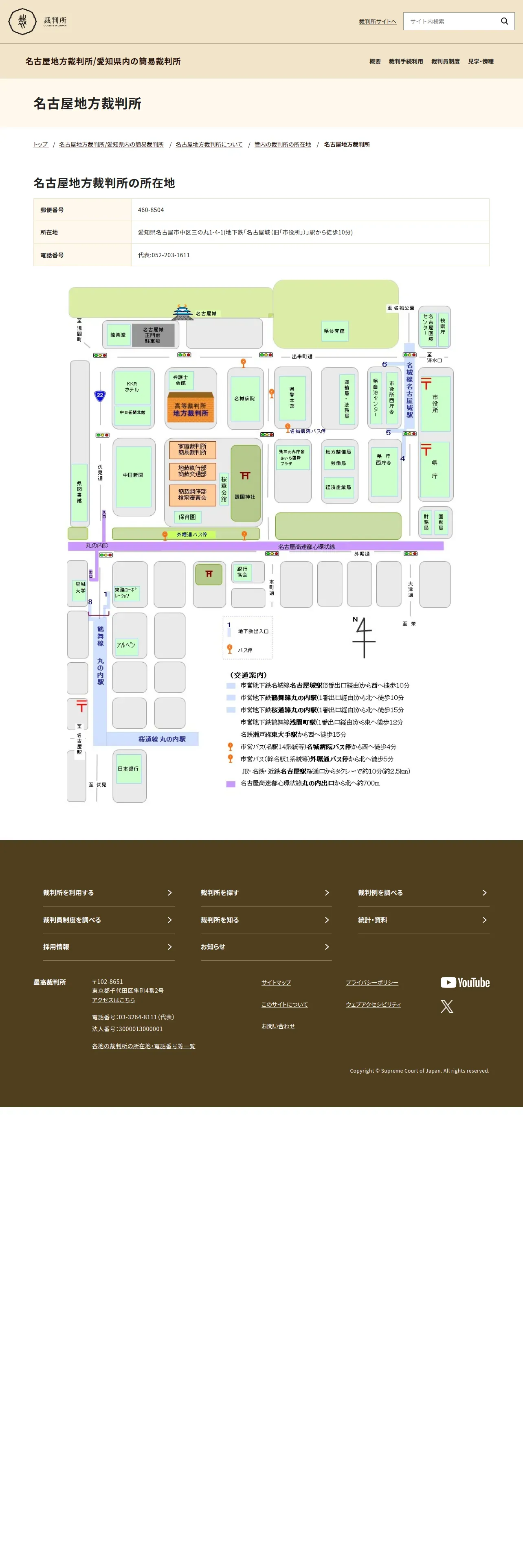
Task: Open the 裁判所サイトへ link
Action: coord(378,21)
